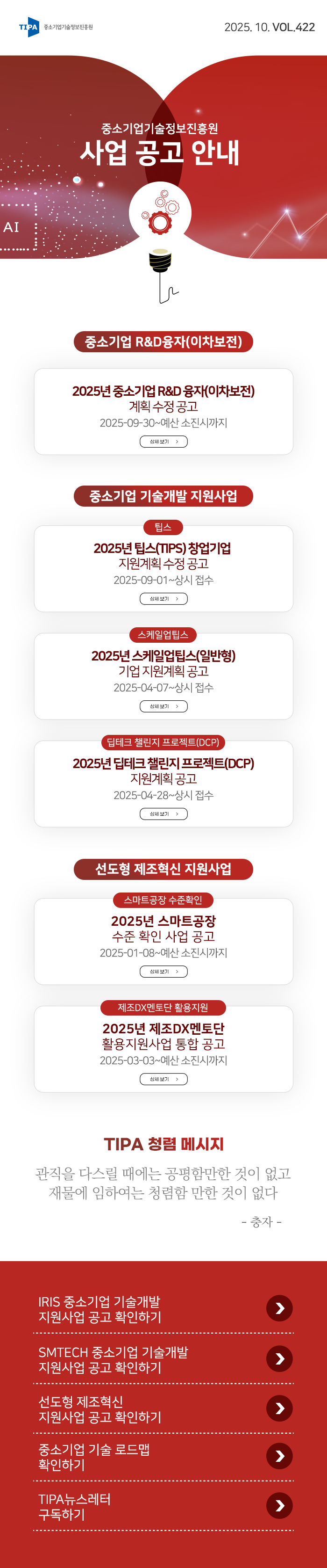Open SMTECH 중소기업 기술개발 지원사업 공고 link
Viewport: 327px width, 1568px height.
tap(279, 1358)
